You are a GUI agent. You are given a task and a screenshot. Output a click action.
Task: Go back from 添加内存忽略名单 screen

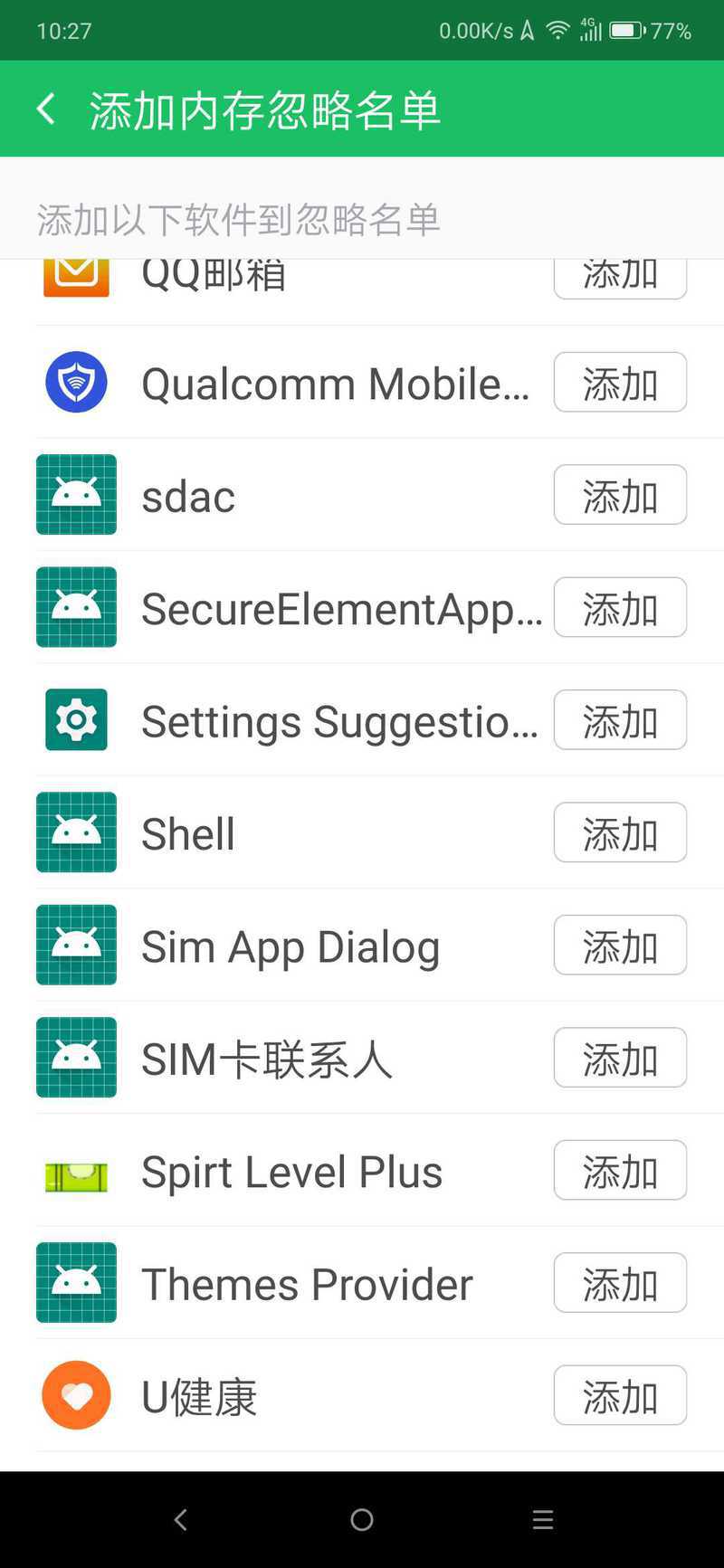[x=46, y=109]
